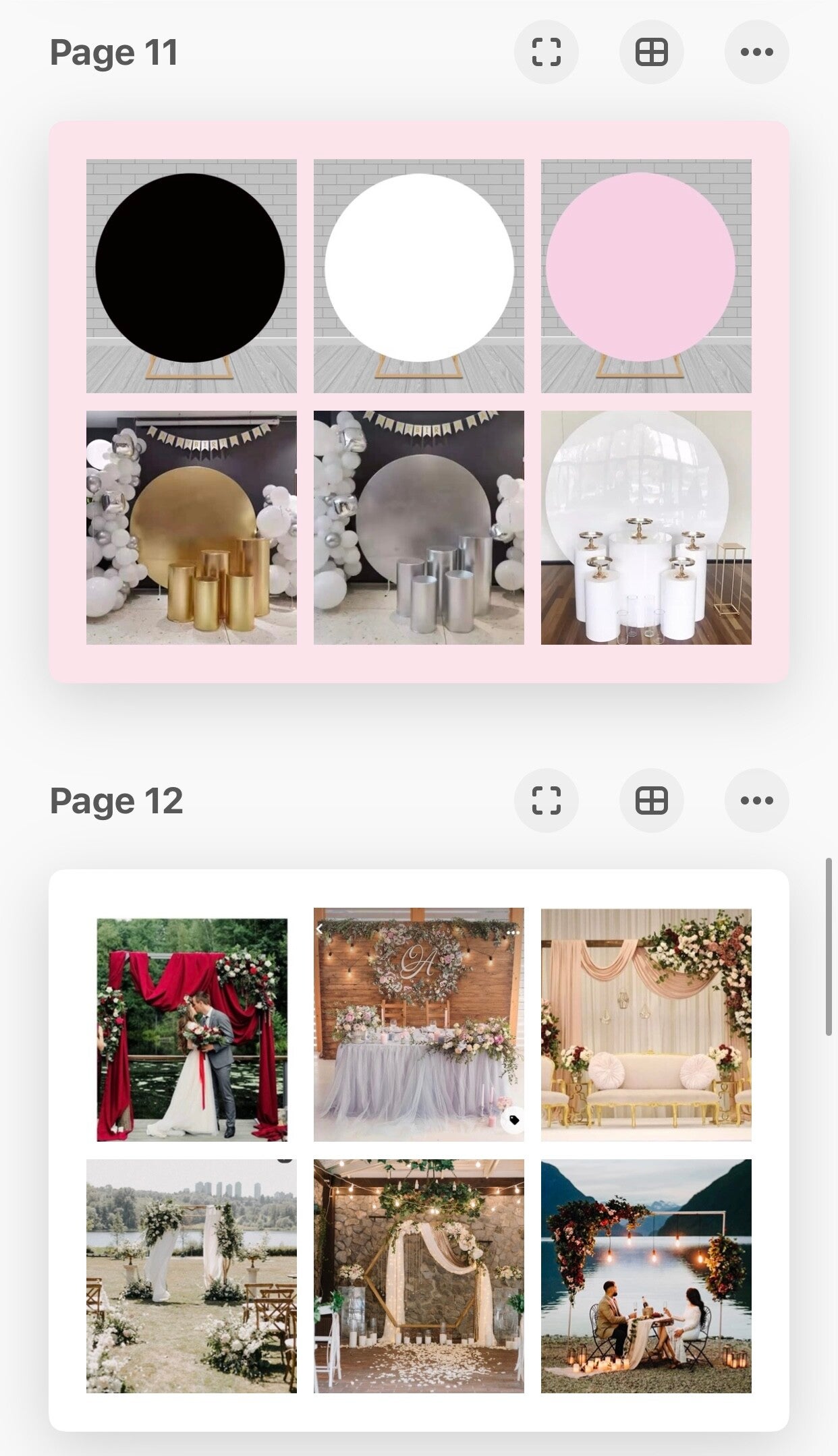
Task: Open more options for Page 11
Action: click(756, 52)
